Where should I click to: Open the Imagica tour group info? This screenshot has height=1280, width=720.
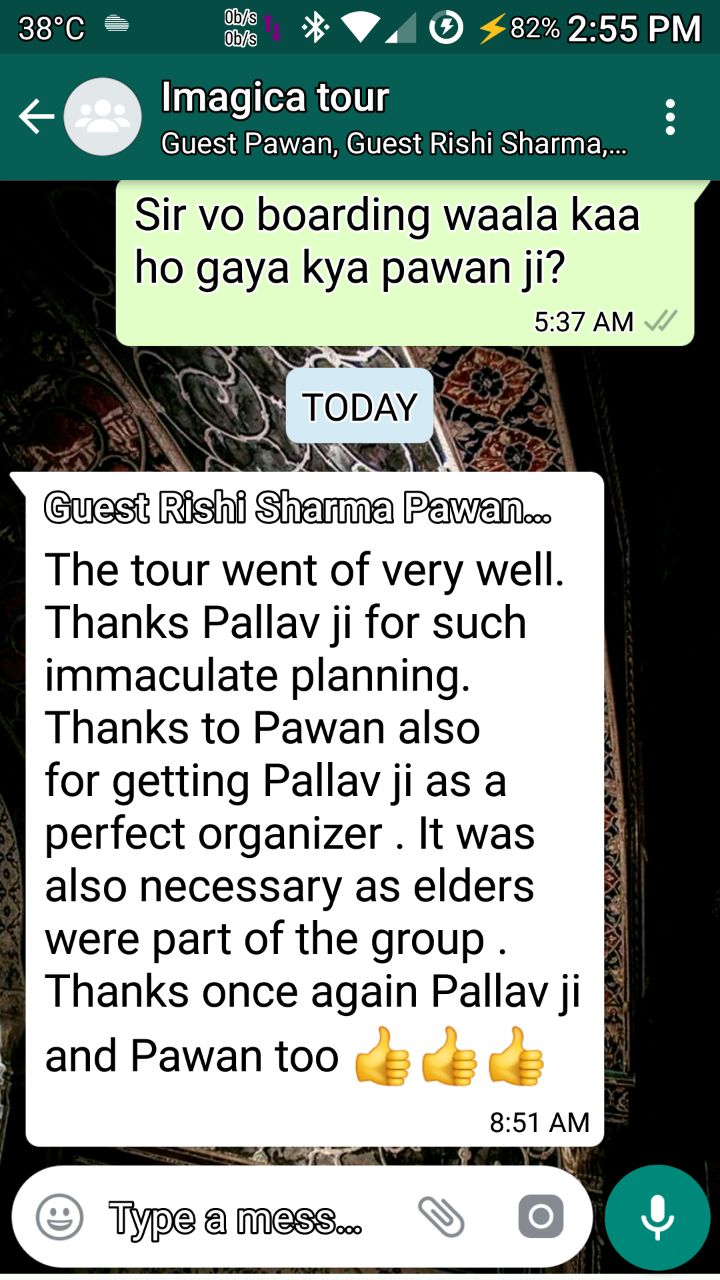[395, 118]
